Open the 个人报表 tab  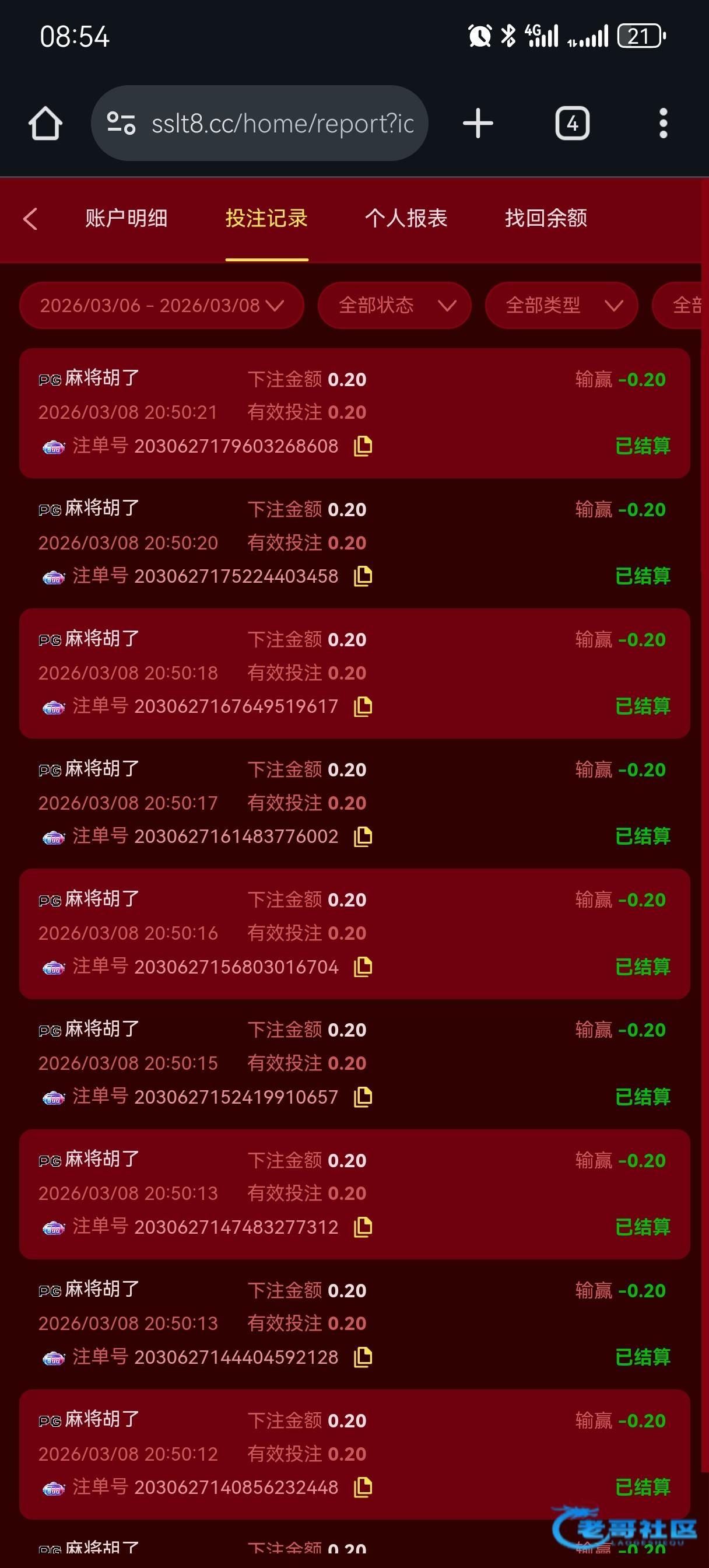[x=406, y=219]
